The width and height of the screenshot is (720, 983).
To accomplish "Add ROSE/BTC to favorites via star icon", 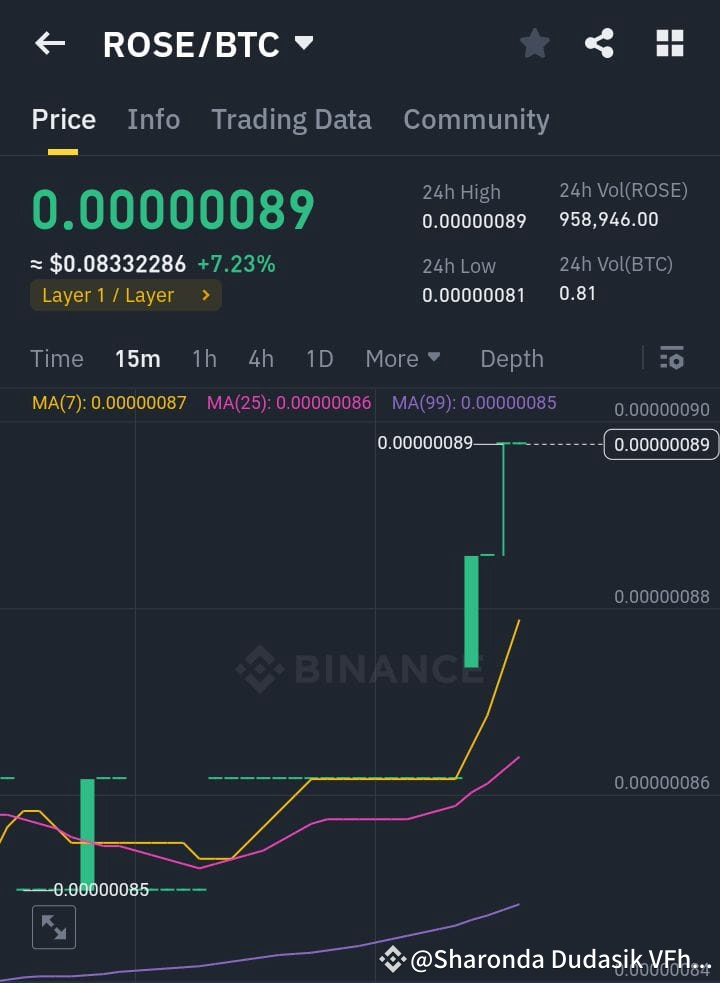I will 534,43.
